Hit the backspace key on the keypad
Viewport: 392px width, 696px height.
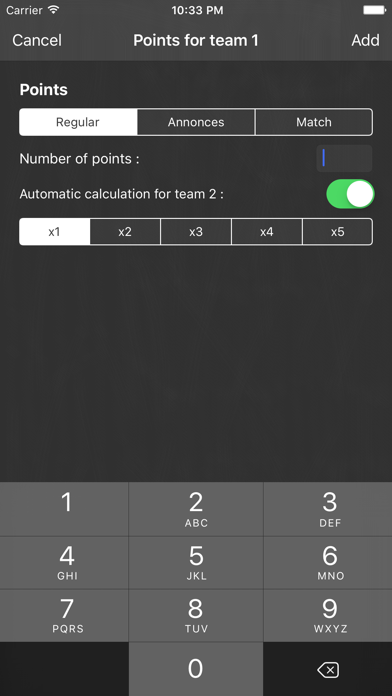(328, 669)
